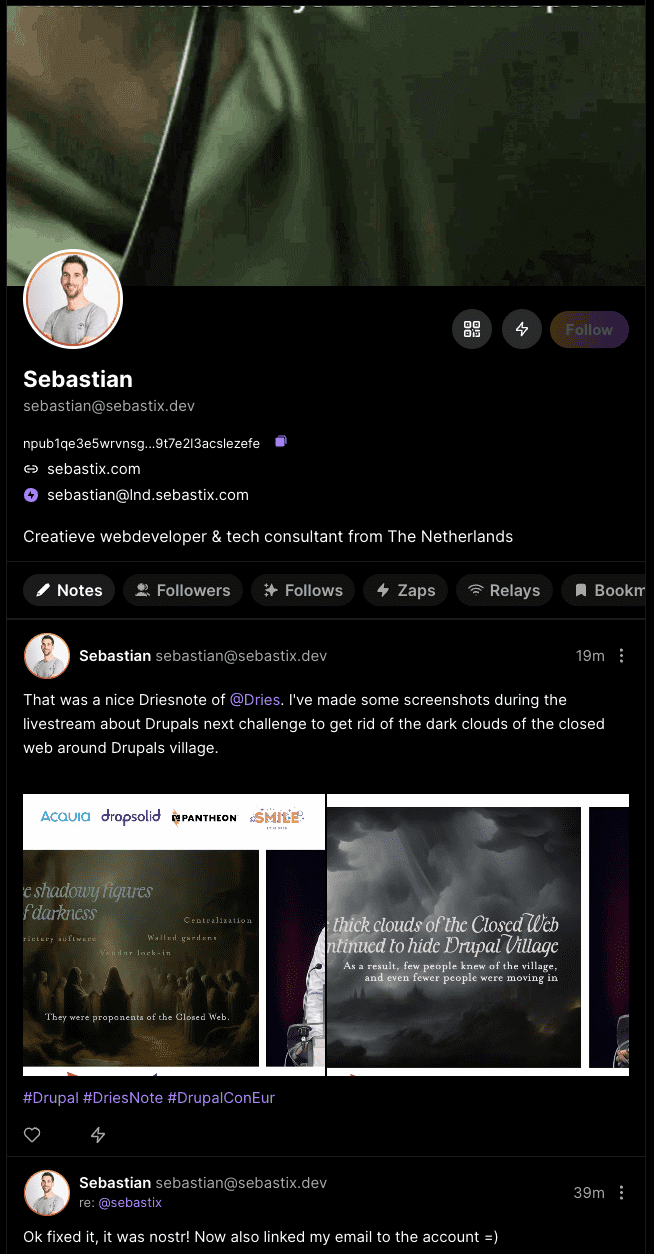Zap the Driesnote post
654x1254 pixels.
click(98, 1135)
